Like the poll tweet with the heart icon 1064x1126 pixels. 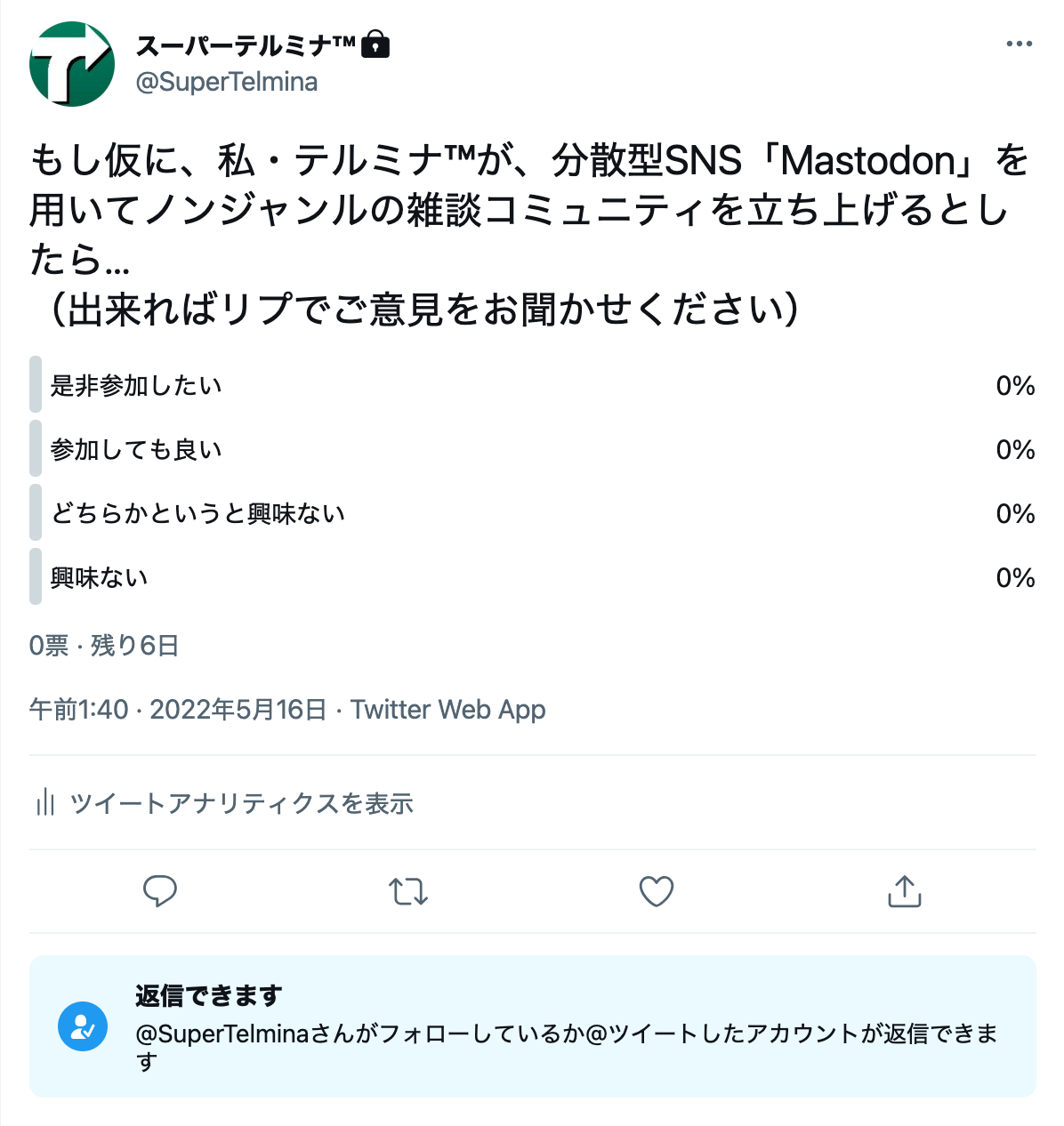[x=656, y=891]
